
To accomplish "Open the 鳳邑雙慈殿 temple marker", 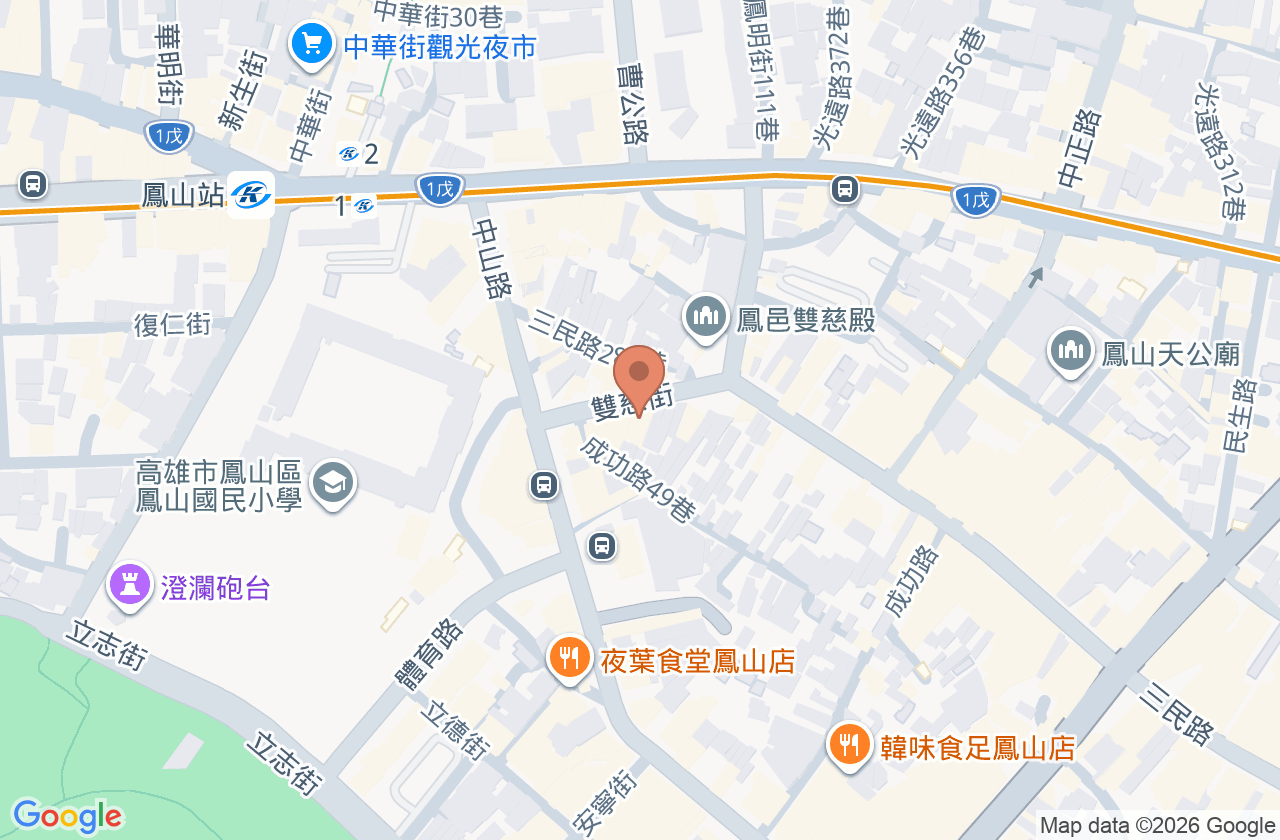I will [x=707, y=317].
